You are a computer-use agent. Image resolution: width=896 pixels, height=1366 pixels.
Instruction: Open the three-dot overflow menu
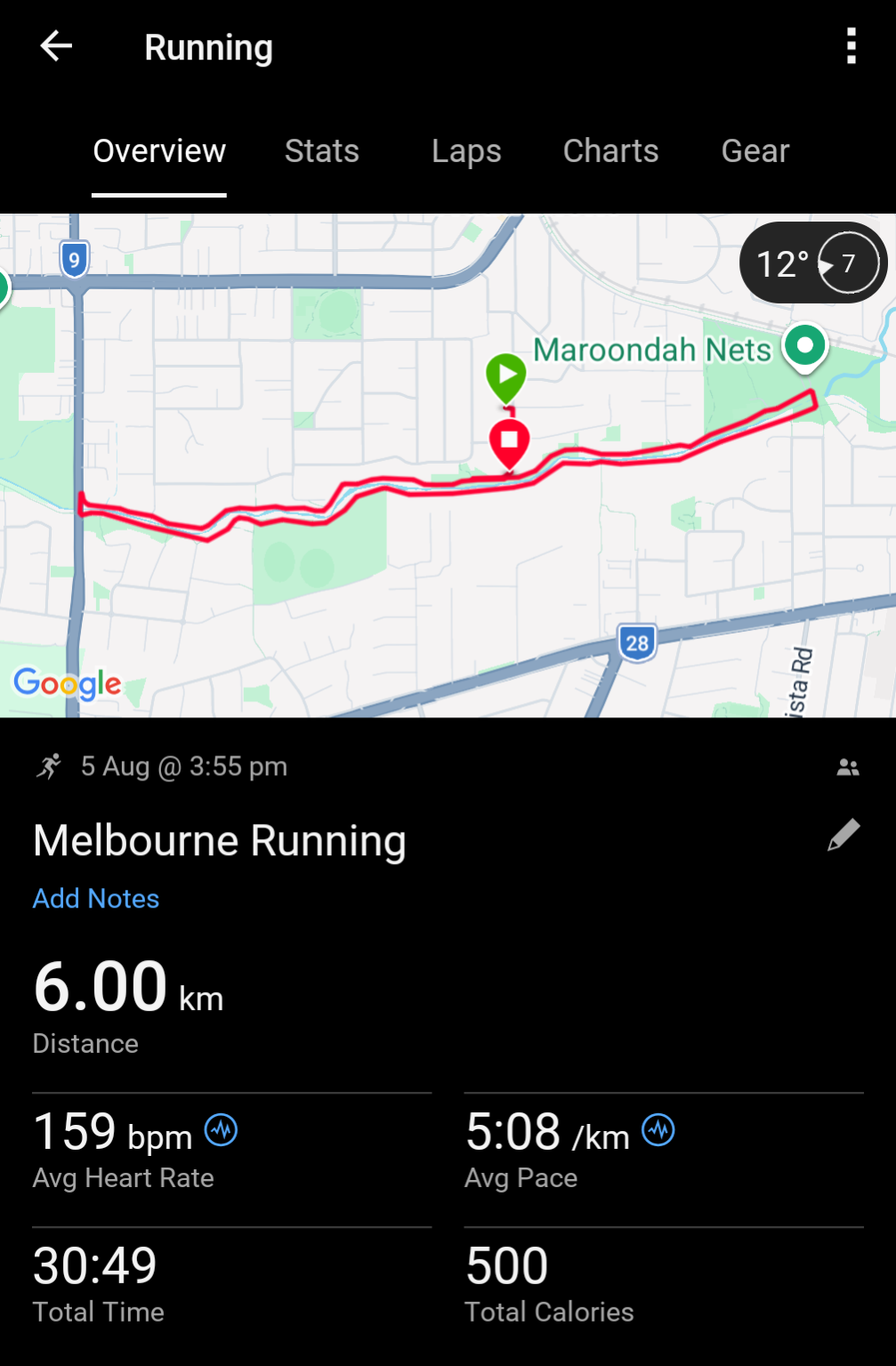[x=852, y=46]
